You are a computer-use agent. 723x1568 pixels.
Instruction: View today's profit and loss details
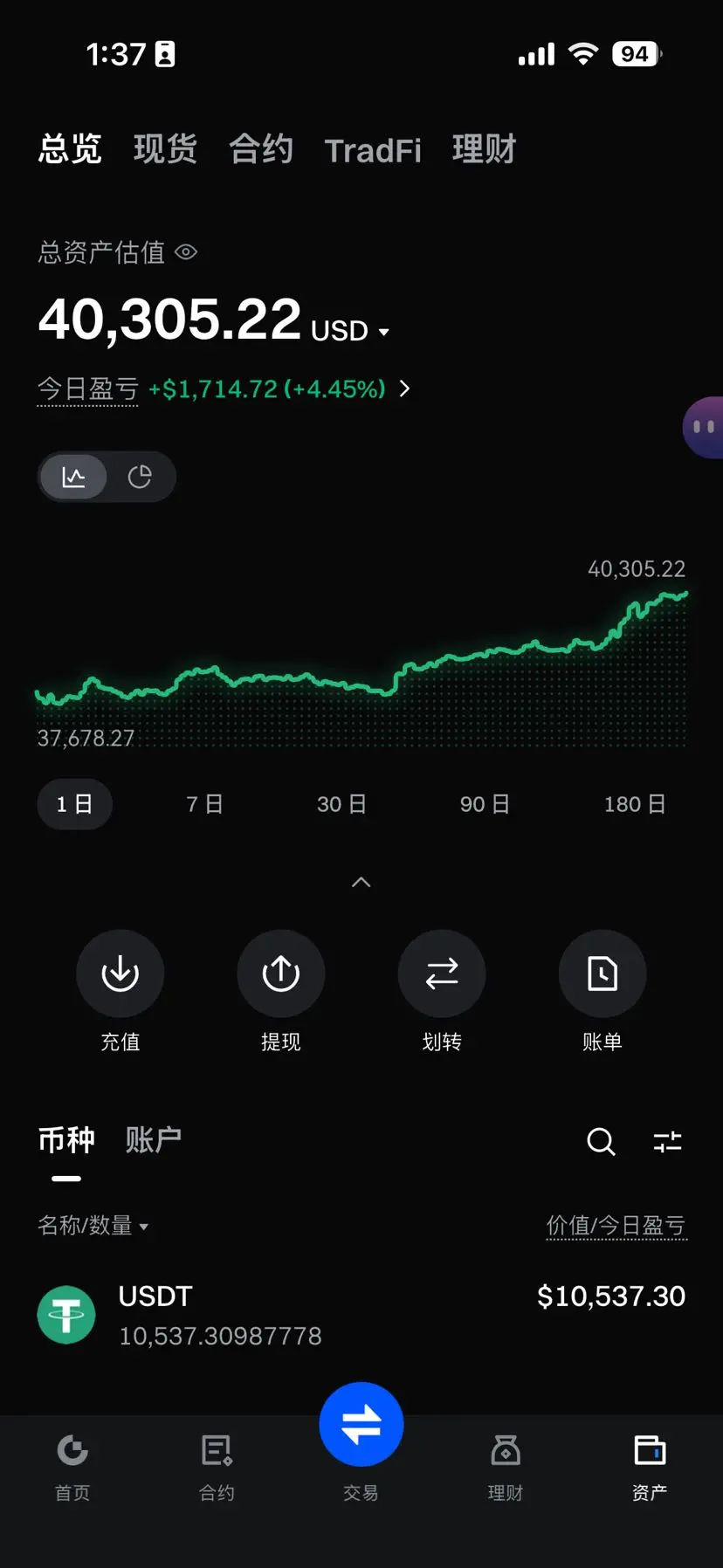pos(403,389)
